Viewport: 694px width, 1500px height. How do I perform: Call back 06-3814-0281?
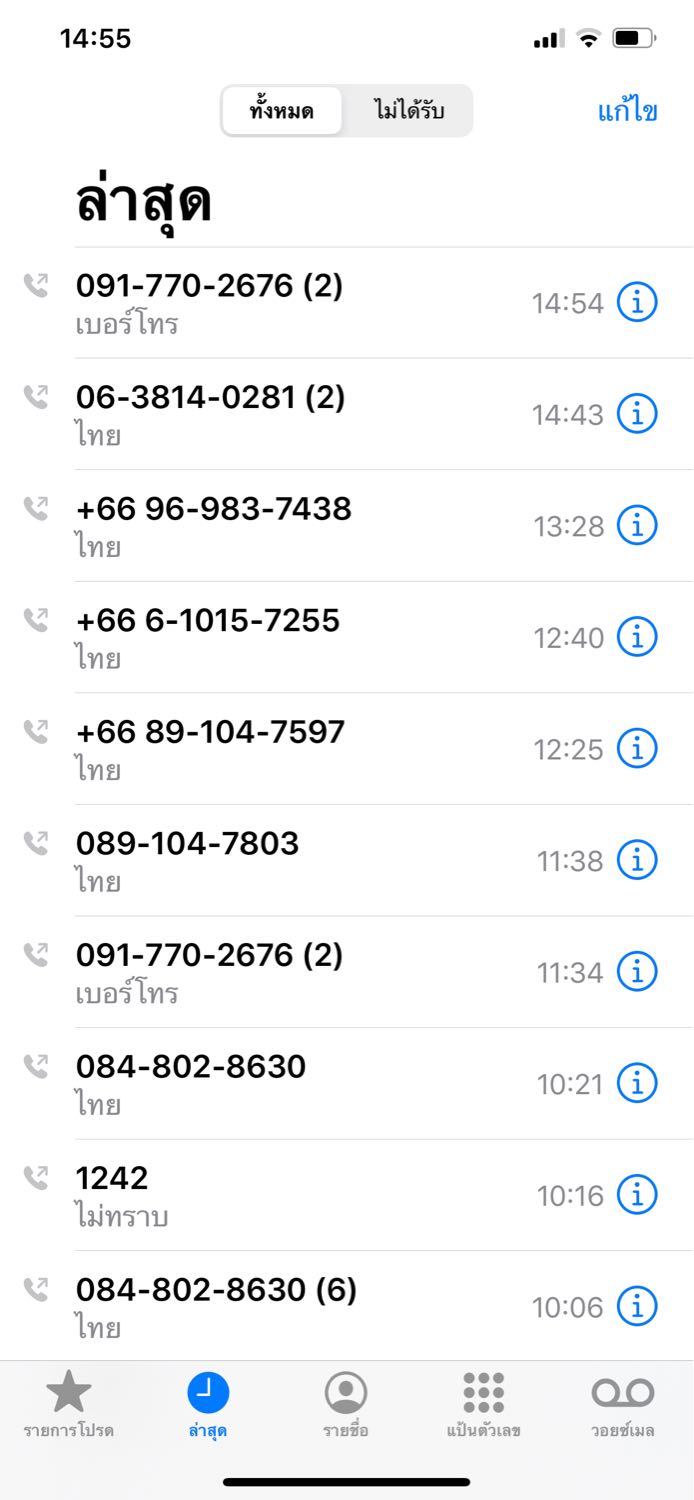[x=347, y=414]
